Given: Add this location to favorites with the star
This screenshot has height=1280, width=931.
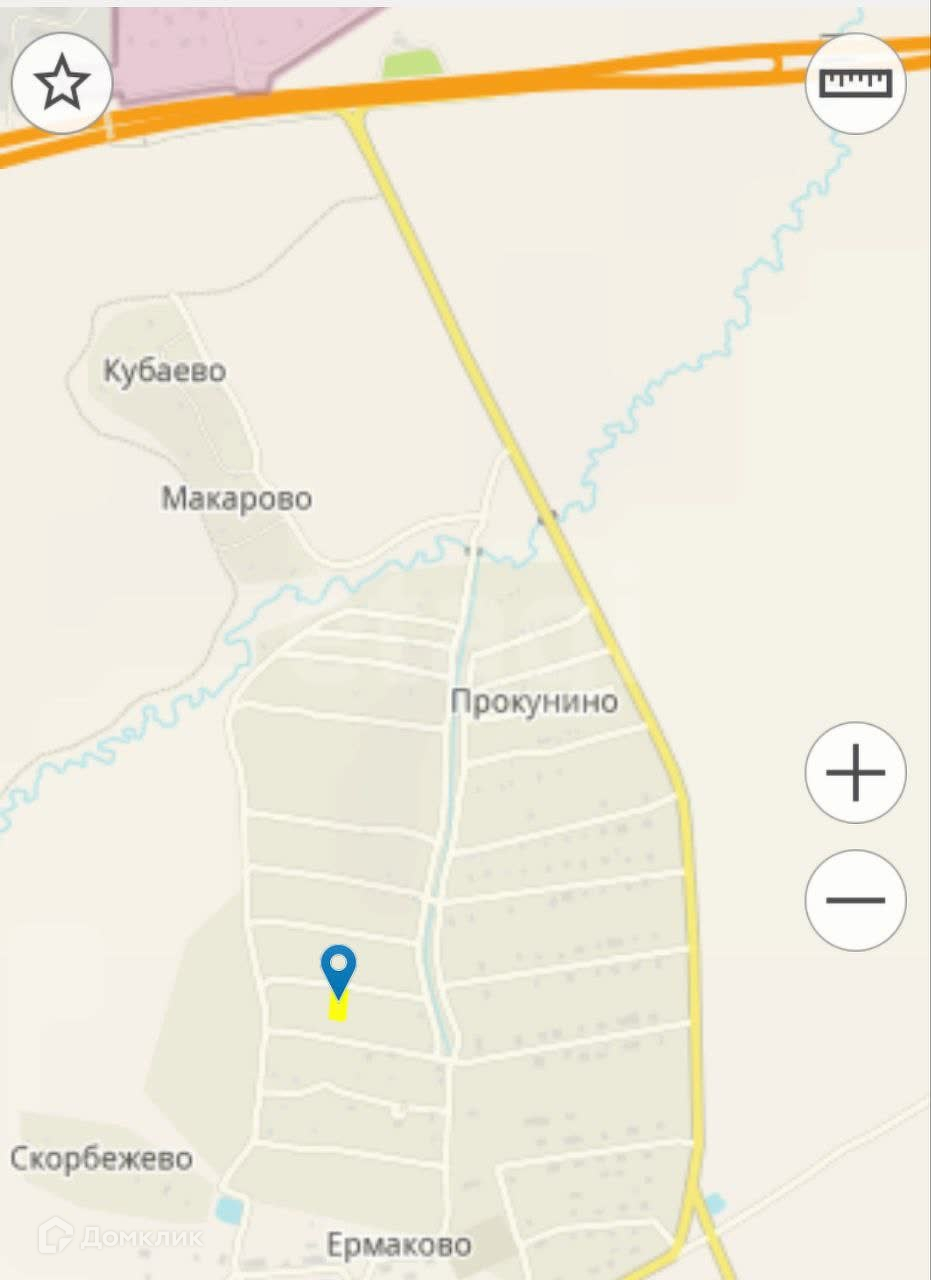Looking at the screenshot, I should 62,83.
